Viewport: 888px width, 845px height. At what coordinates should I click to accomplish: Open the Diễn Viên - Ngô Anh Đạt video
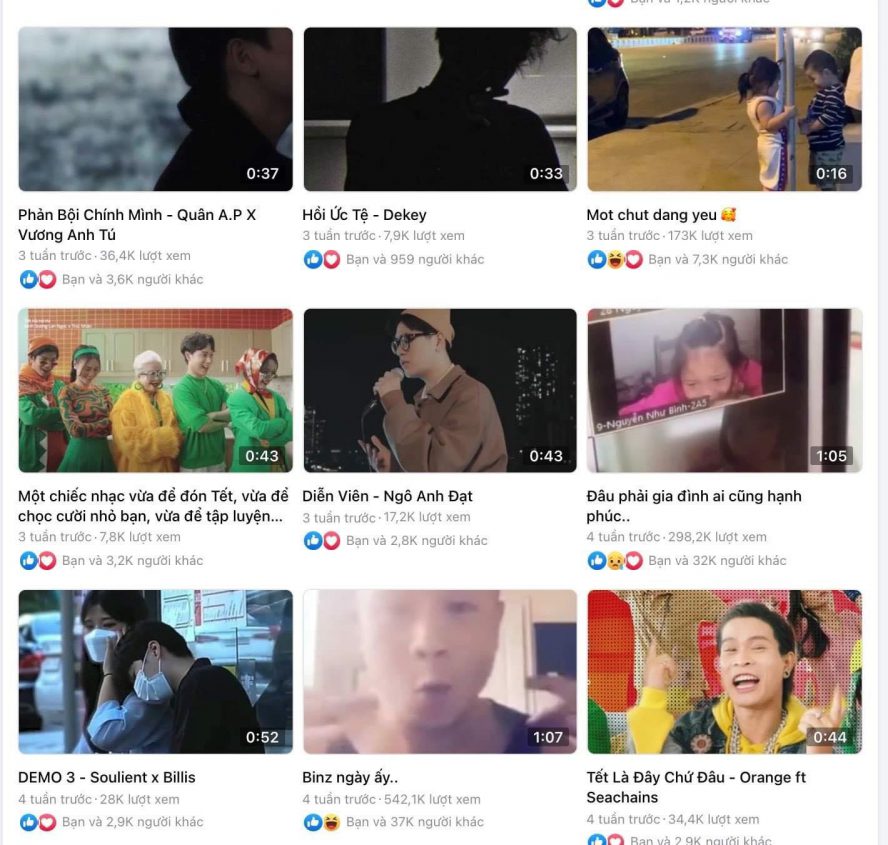coord(439,390)
